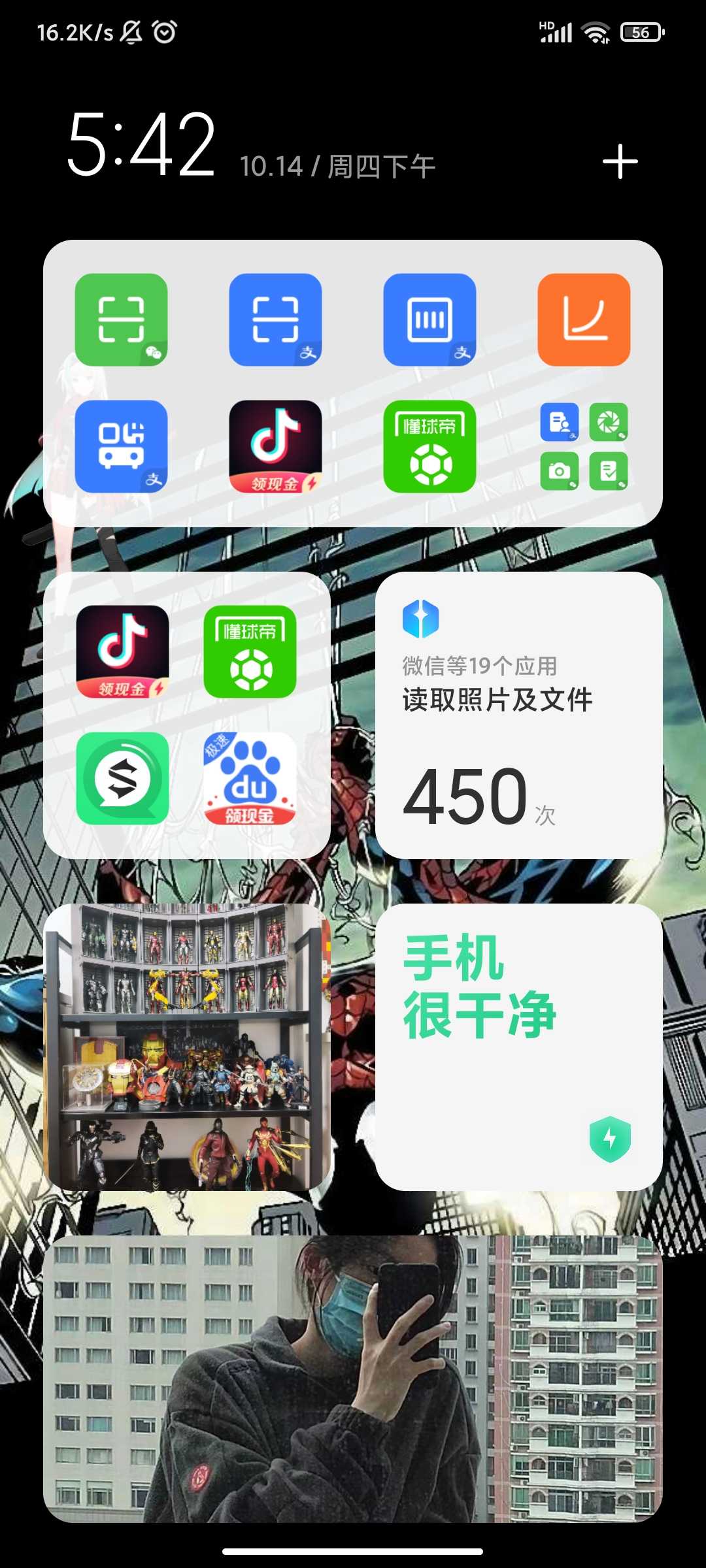The image size is (706, 1568).
Task: Launch Douyin Lite from the four-app widget with Baidu
Action: coord(122,651)
